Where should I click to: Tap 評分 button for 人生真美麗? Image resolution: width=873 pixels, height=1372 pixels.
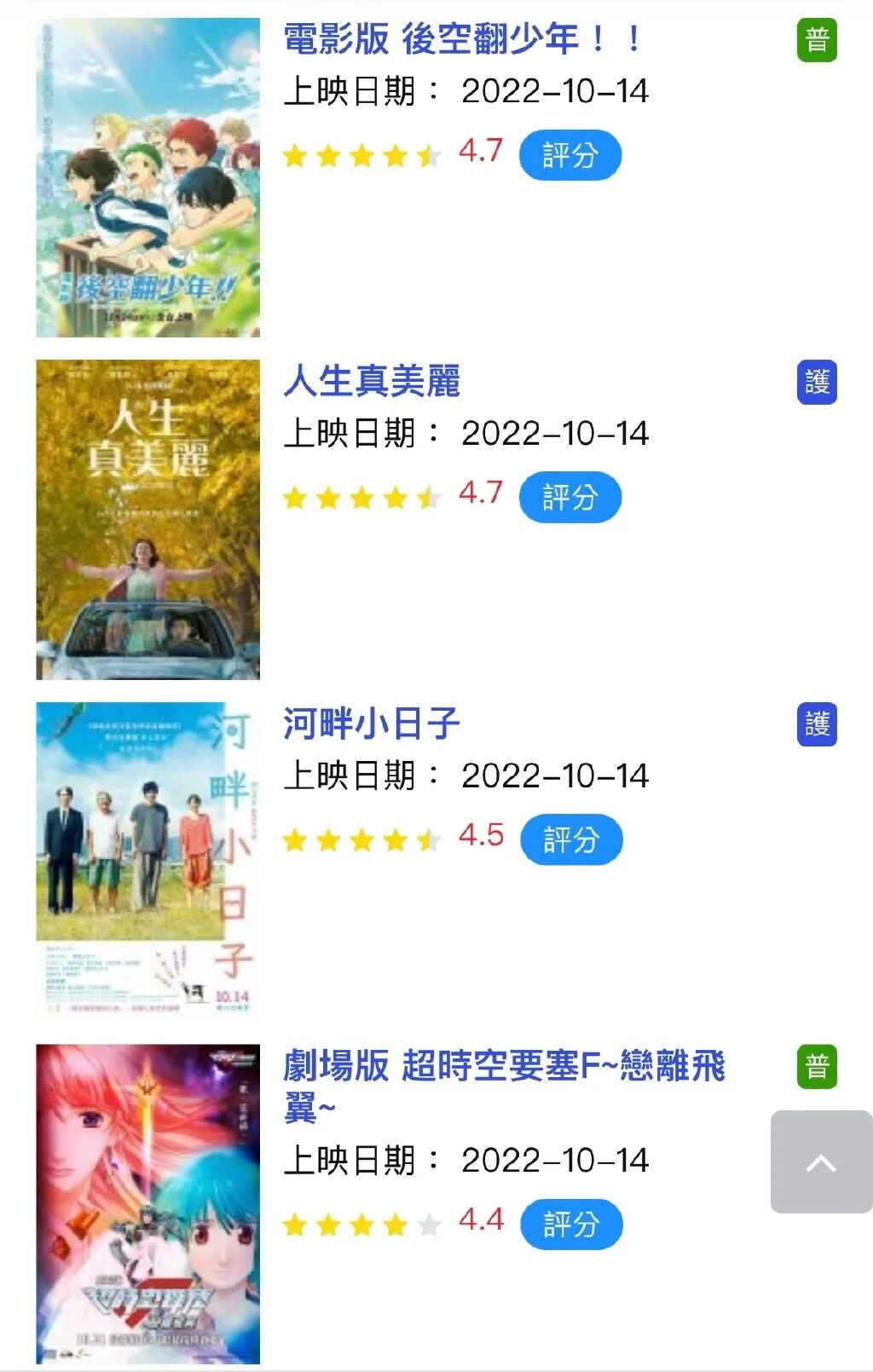569,497
